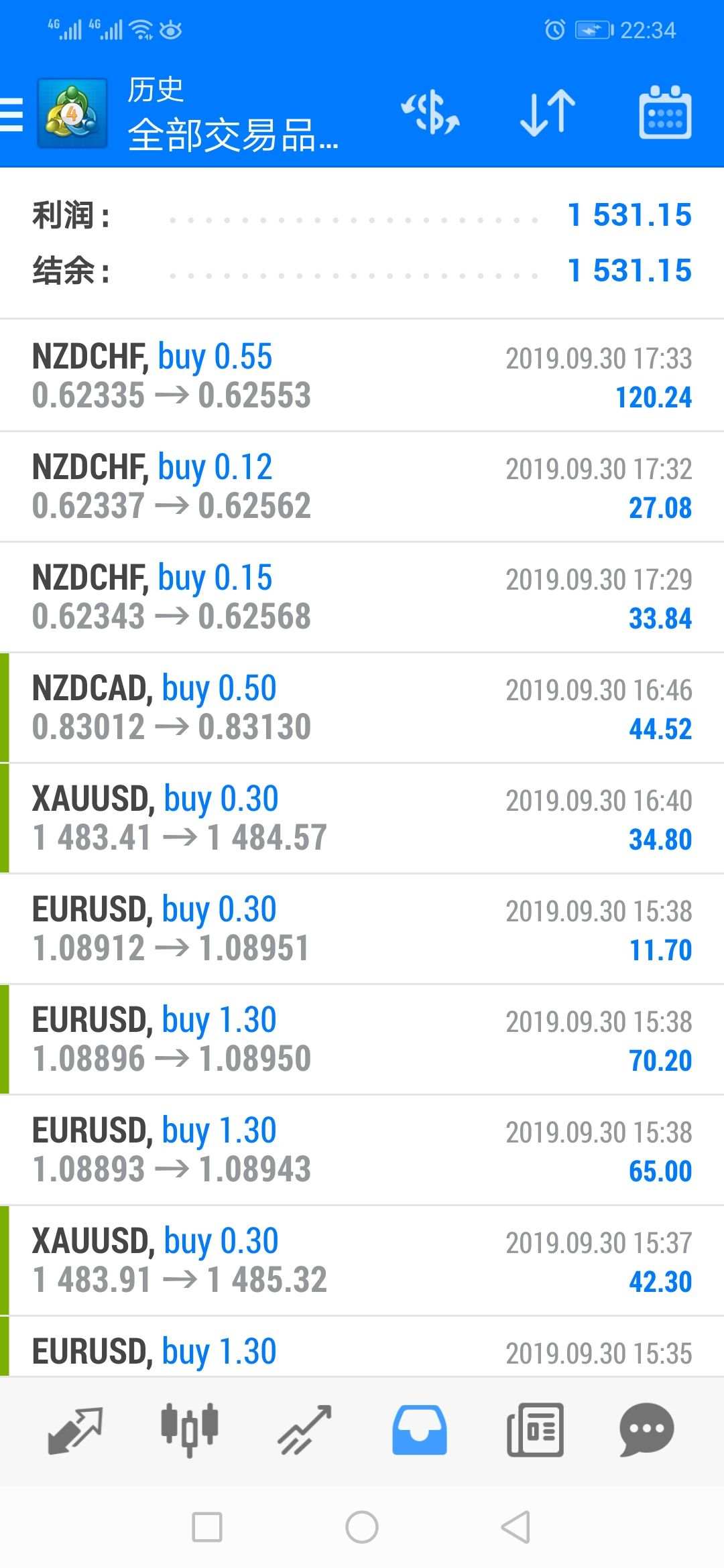Change the history sort order
The width and height of the screenshot is (724, 1568).
[547, 113]
